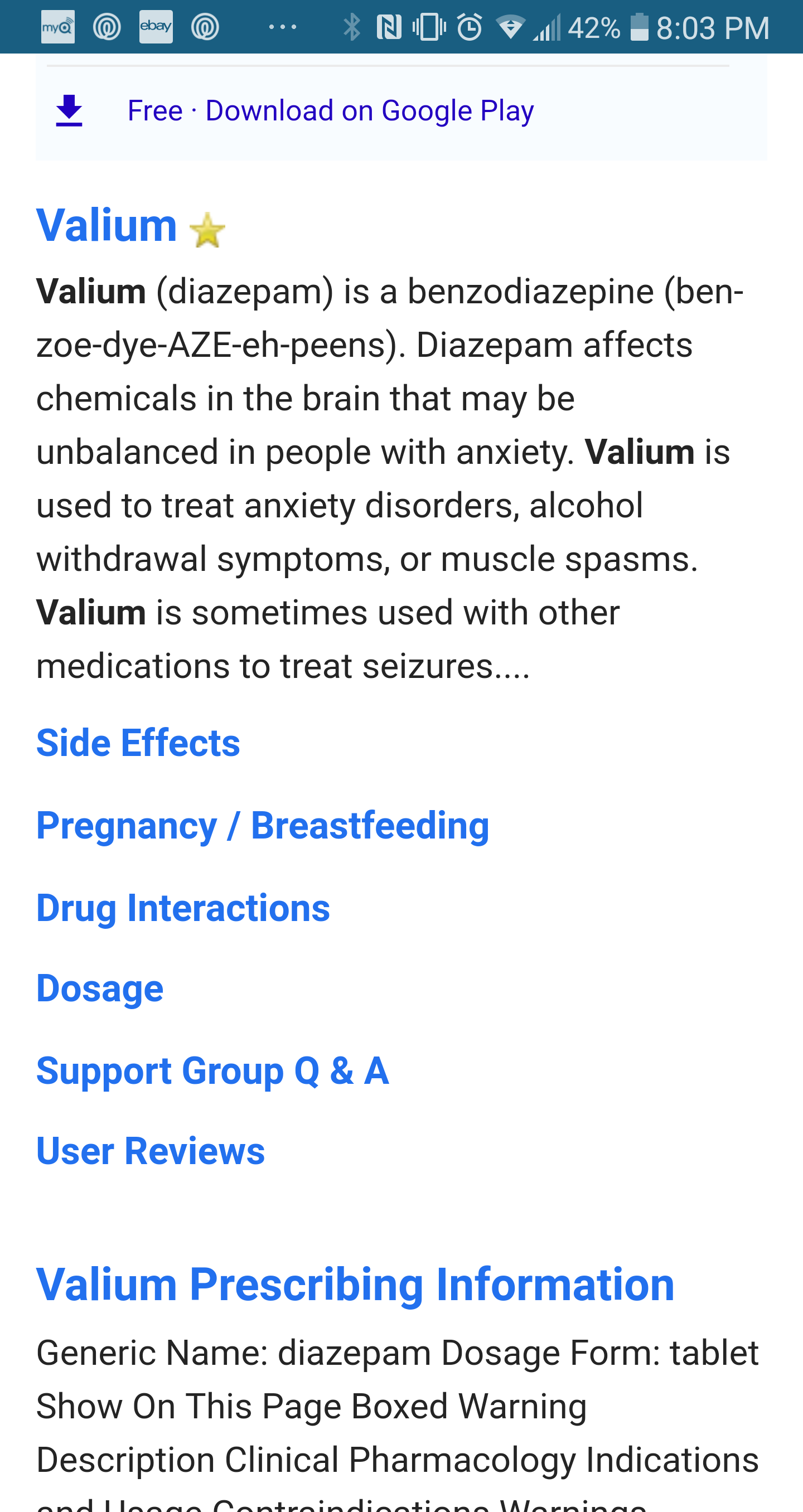Open the Dosage link
Image resolution: width=803 pixels, height=1512 pixels.
(100, 988)
